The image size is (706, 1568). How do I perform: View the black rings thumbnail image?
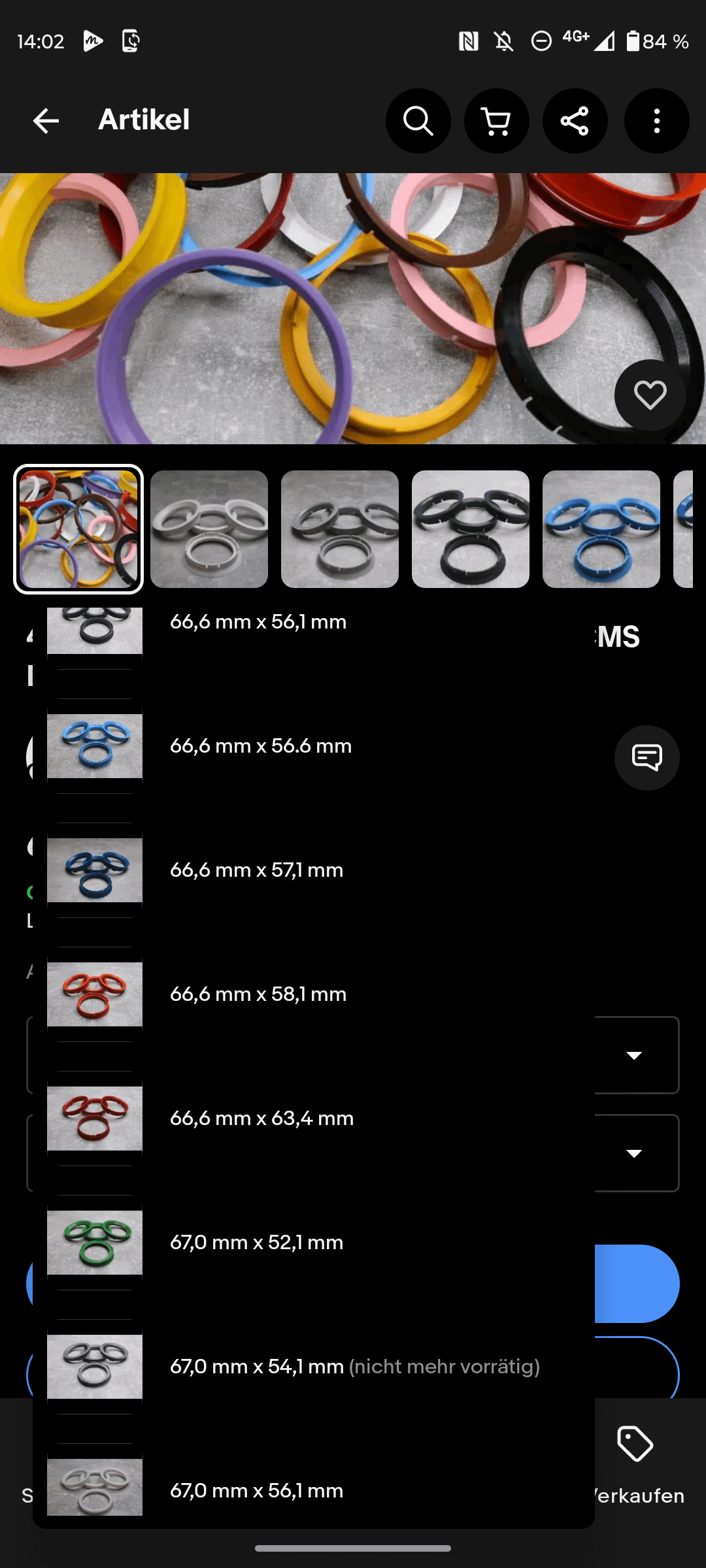471,529
